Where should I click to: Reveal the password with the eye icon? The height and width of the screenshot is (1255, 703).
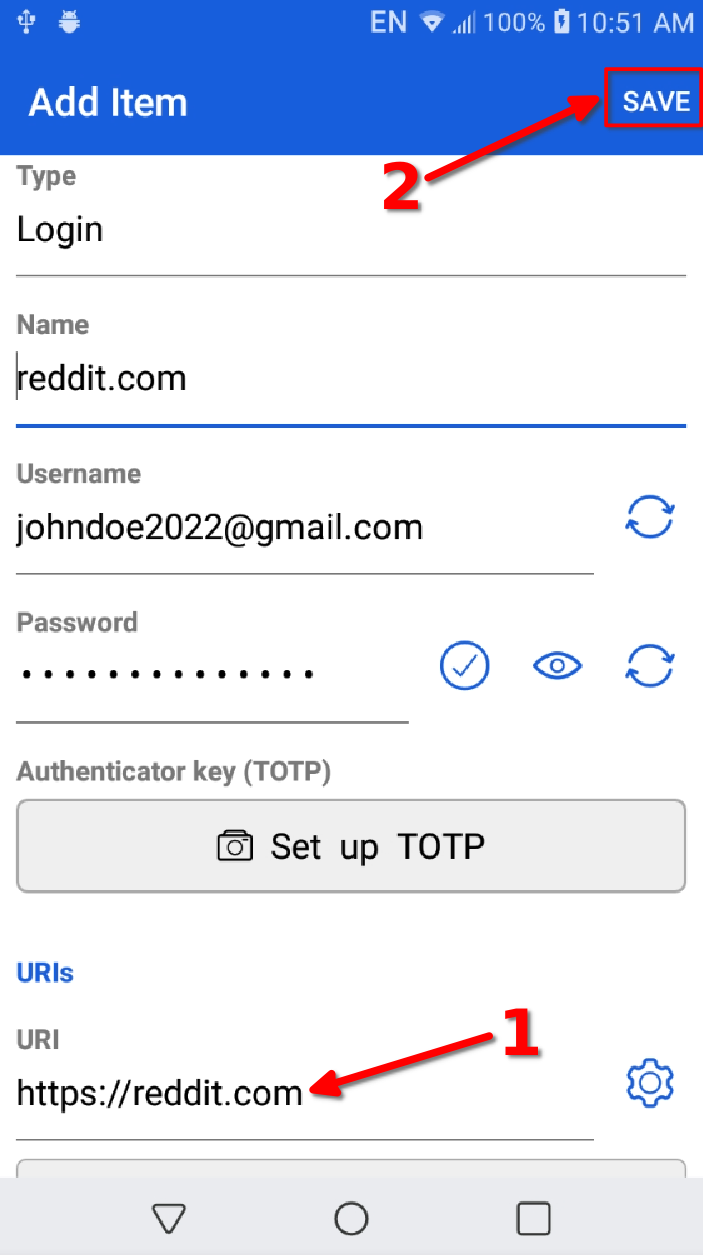click(x=557, y=666)
